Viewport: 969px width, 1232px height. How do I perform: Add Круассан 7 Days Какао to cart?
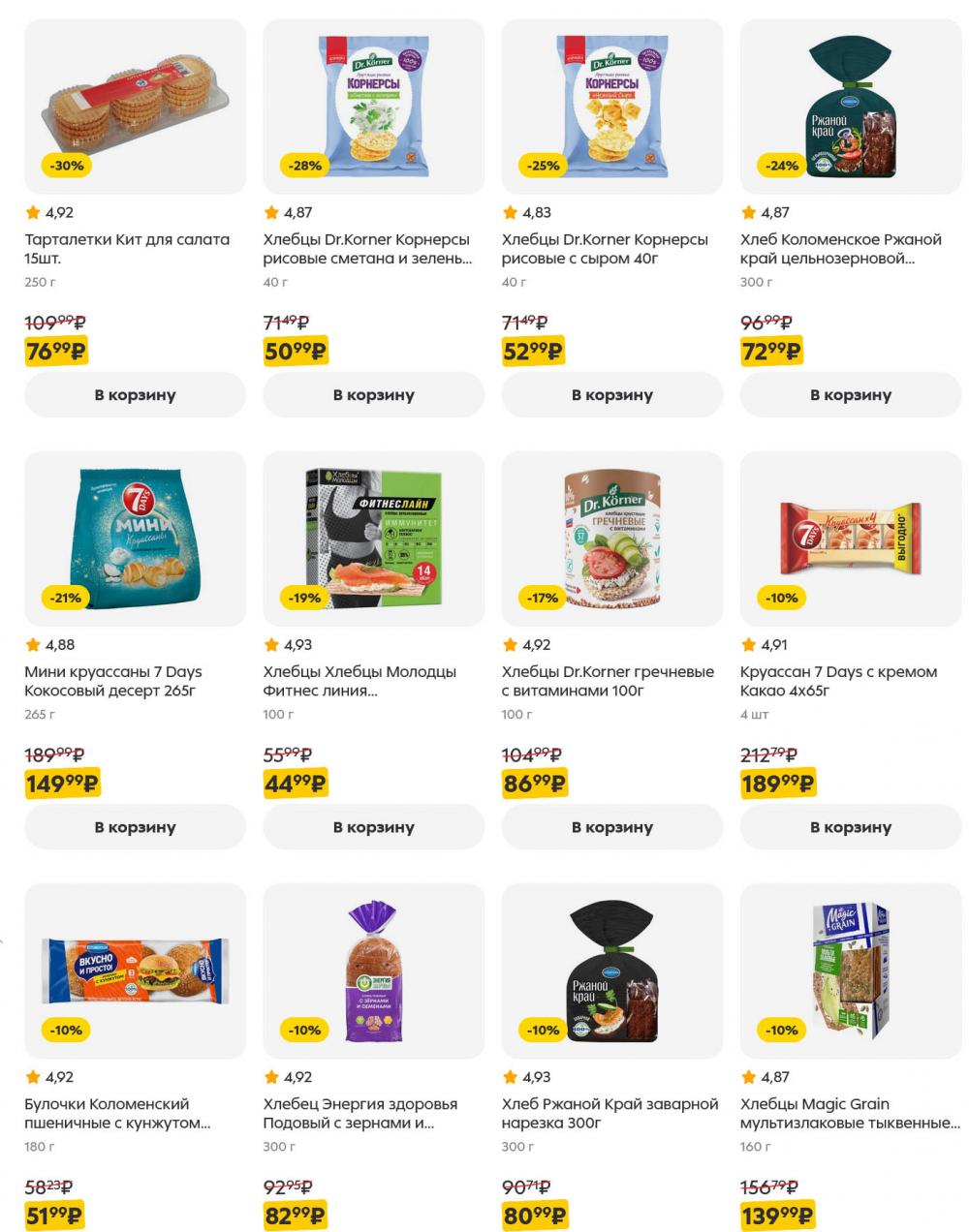pyautogui.click(x=850, y=827)
